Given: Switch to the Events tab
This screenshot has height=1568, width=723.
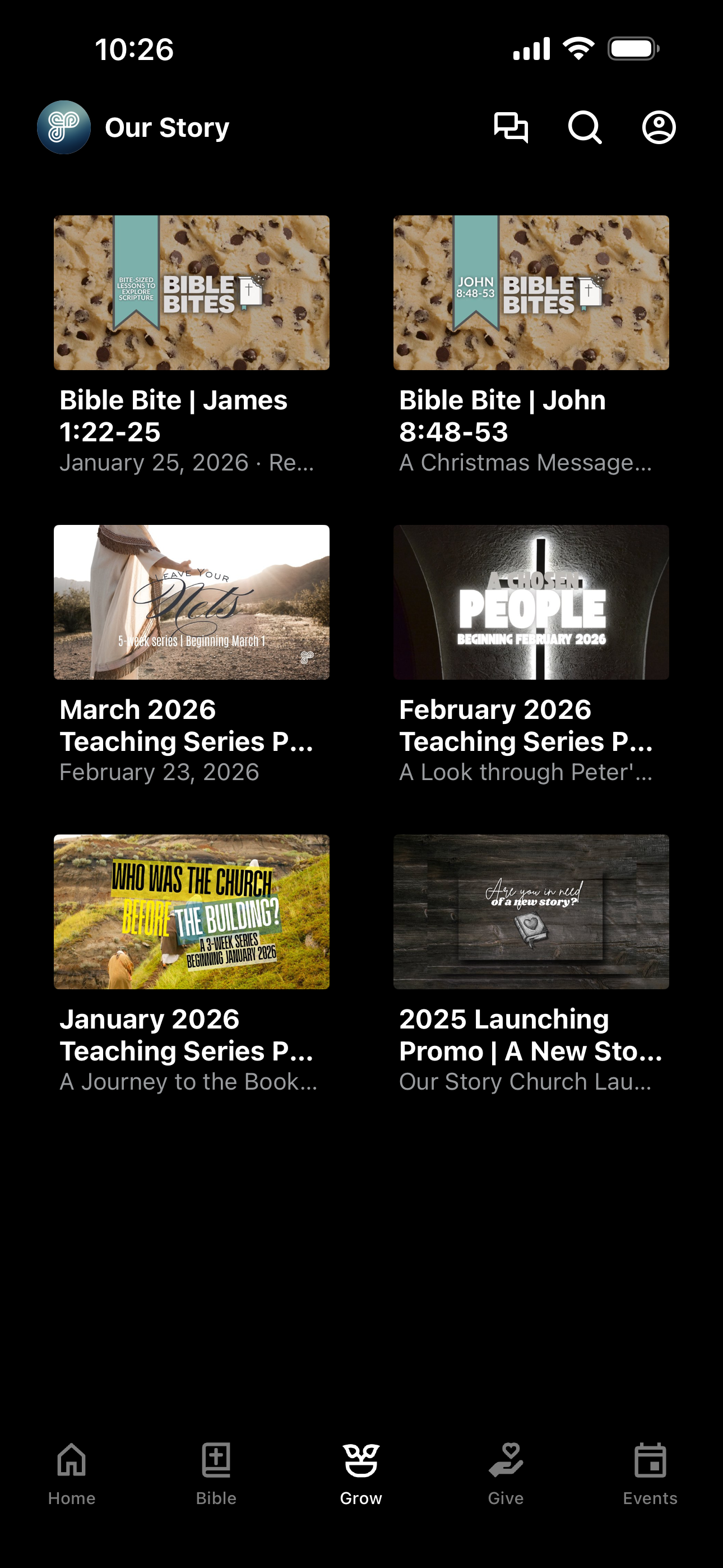Looking at the screenshot, I should click(650, 1474).
